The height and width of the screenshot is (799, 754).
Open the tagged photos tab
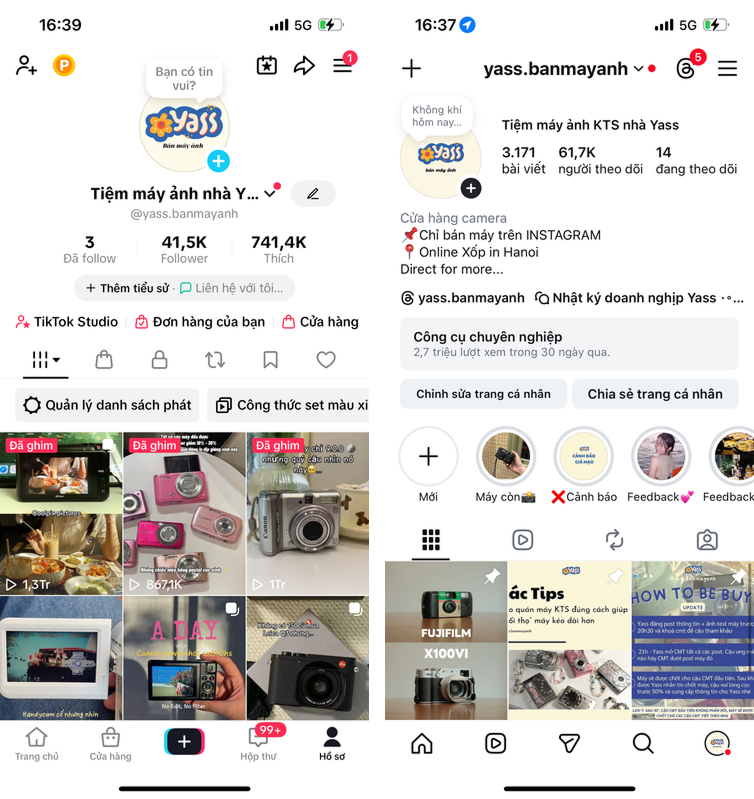coord(707,540)
